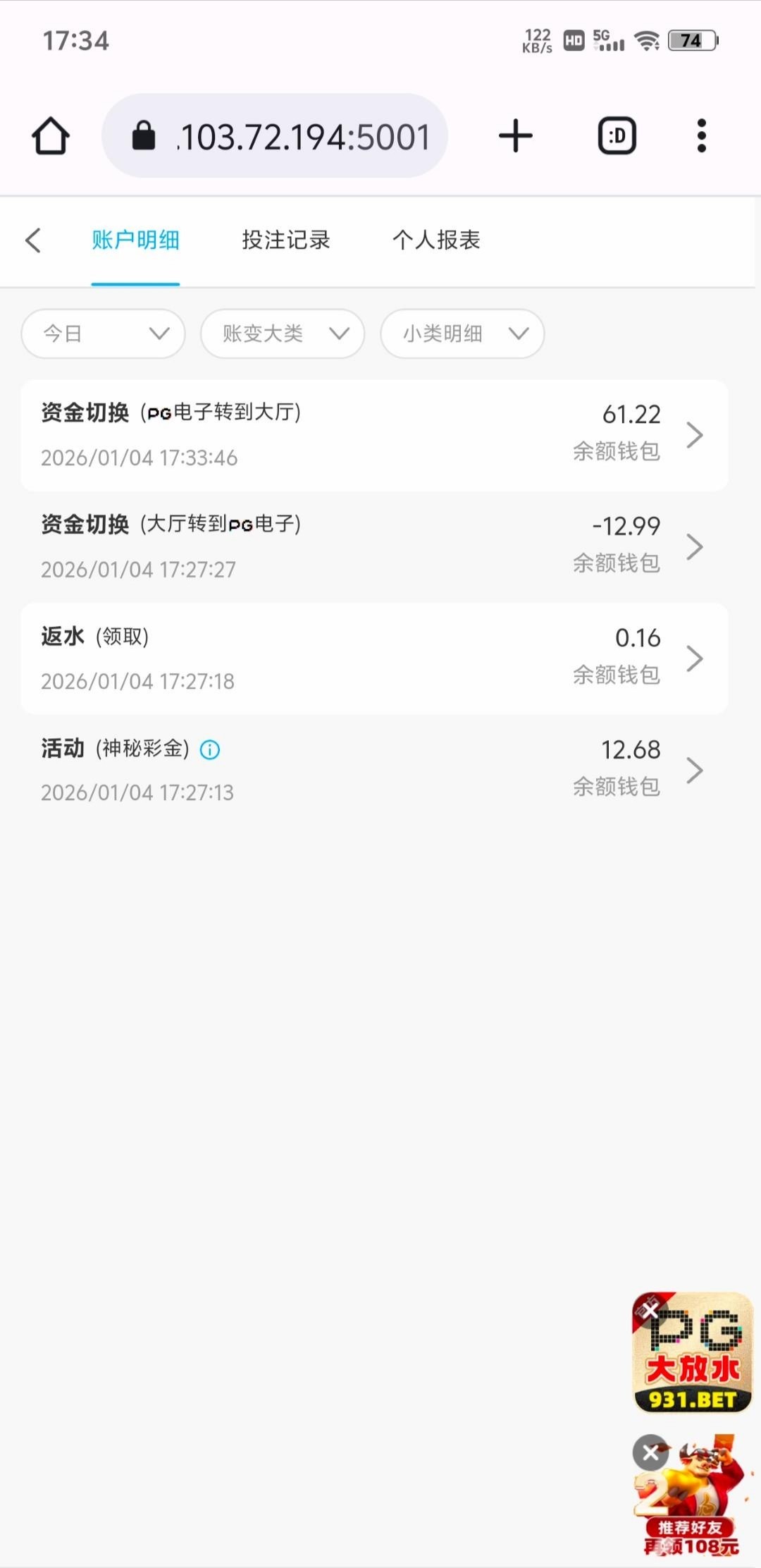Switch to the 投注记录 tab

pyautogui.click(x=285, y=240)
